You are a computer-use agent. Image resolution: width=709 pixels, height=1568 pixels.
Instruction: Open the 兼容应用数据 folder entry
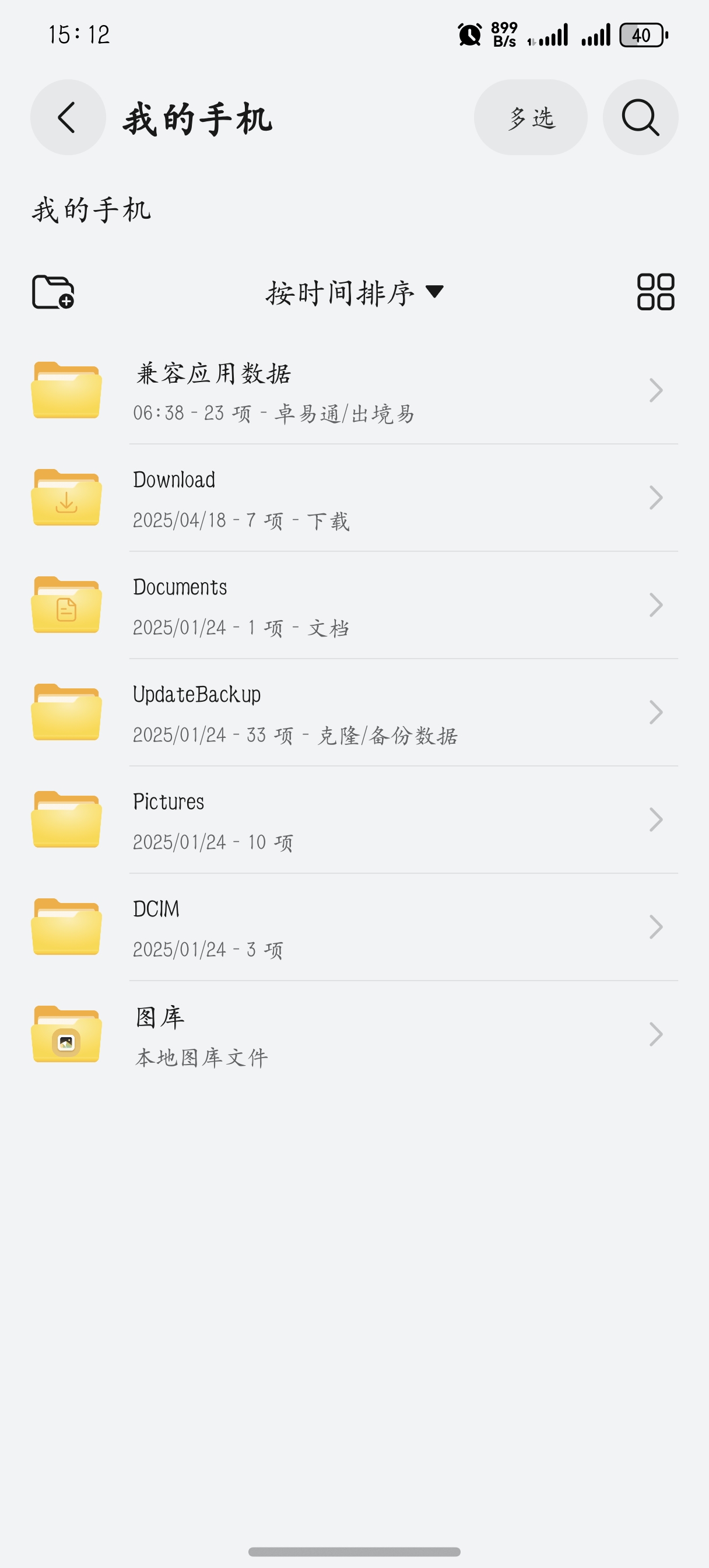coord(274,390)
